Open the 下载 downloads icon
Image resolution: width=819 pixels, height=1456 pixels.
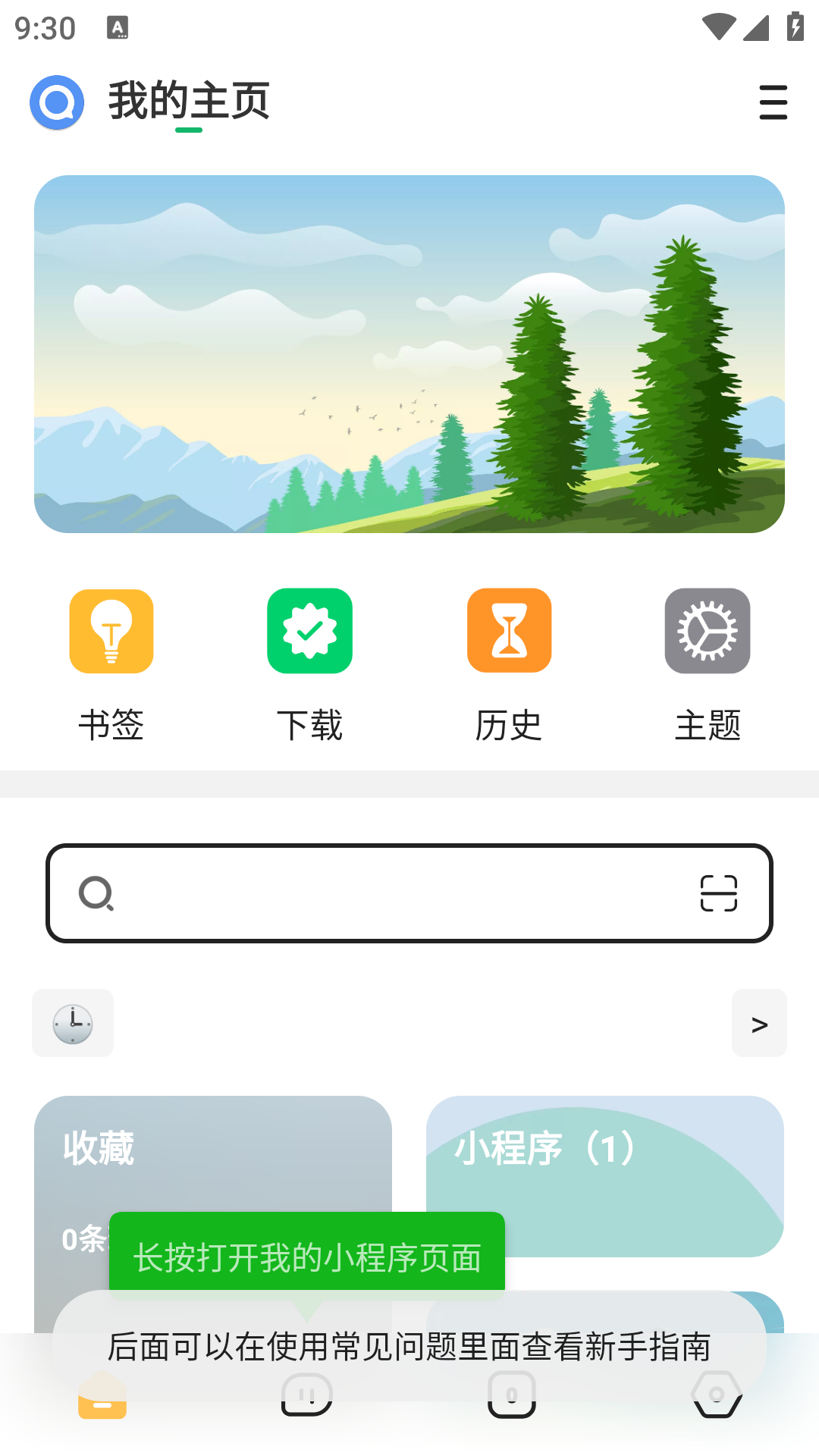(x=310, y=631)
